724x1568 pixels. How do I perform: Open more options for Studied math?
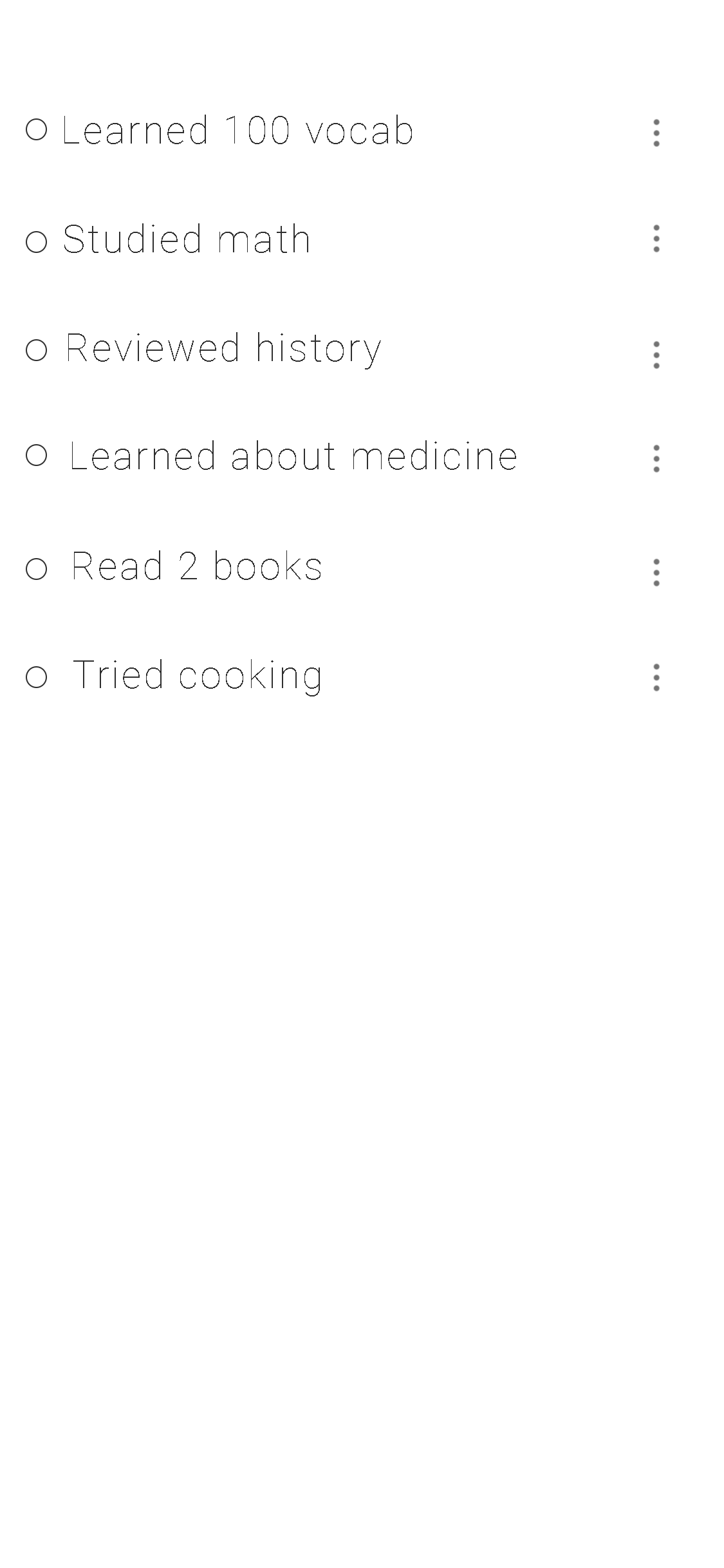[656, 238]
